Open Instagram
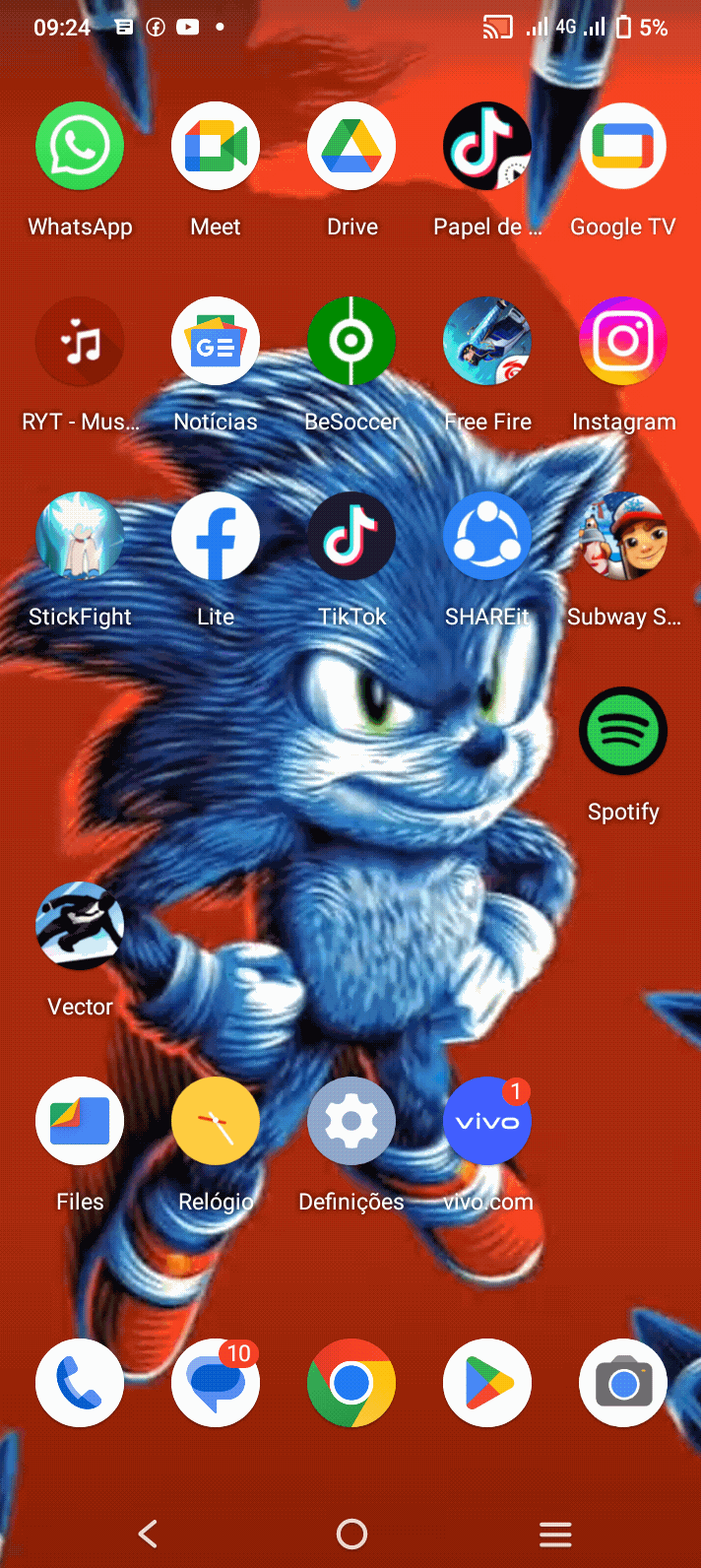Viewport: 701px width, 1568px height. (x=623, y=342)
